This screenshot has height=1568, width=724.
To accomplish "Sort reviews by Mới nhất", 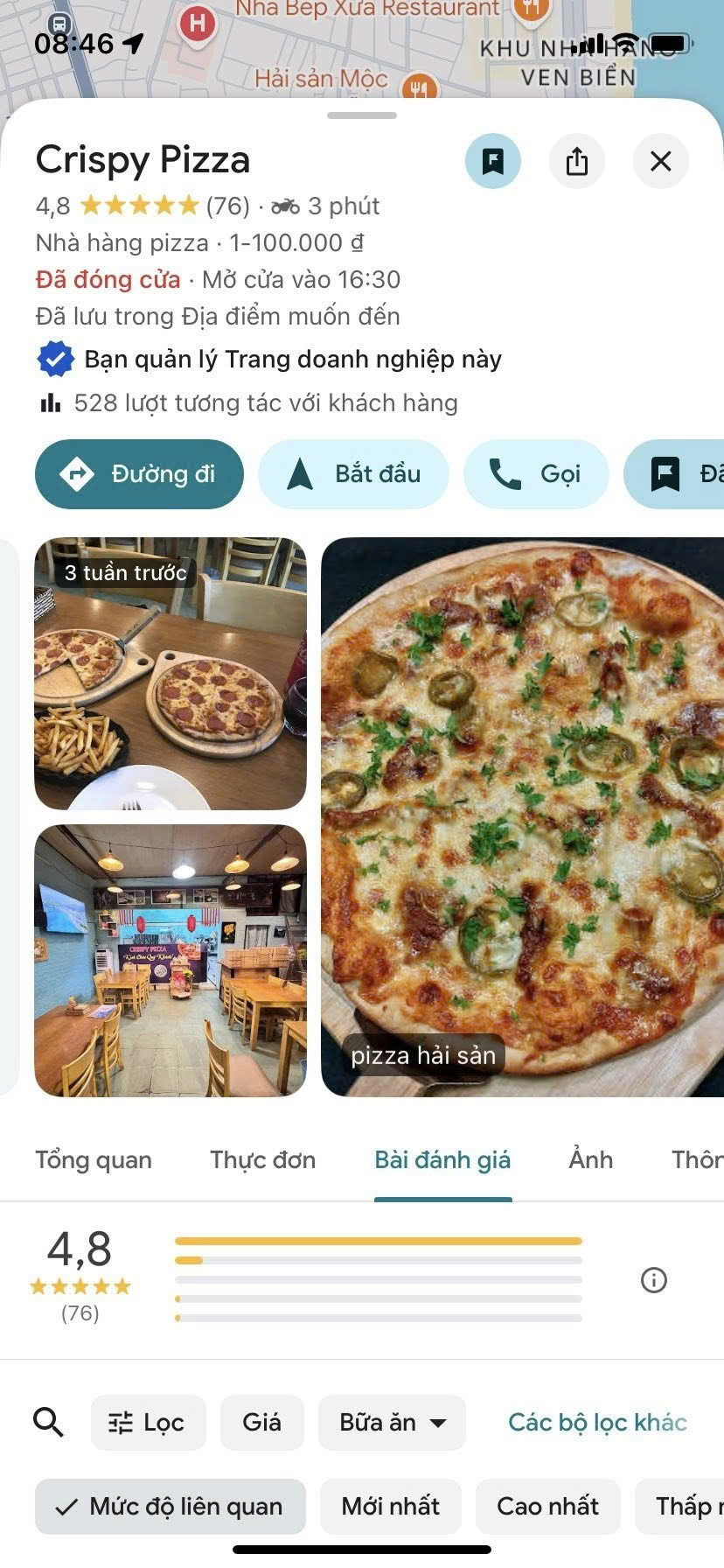I will [390, 1507].
